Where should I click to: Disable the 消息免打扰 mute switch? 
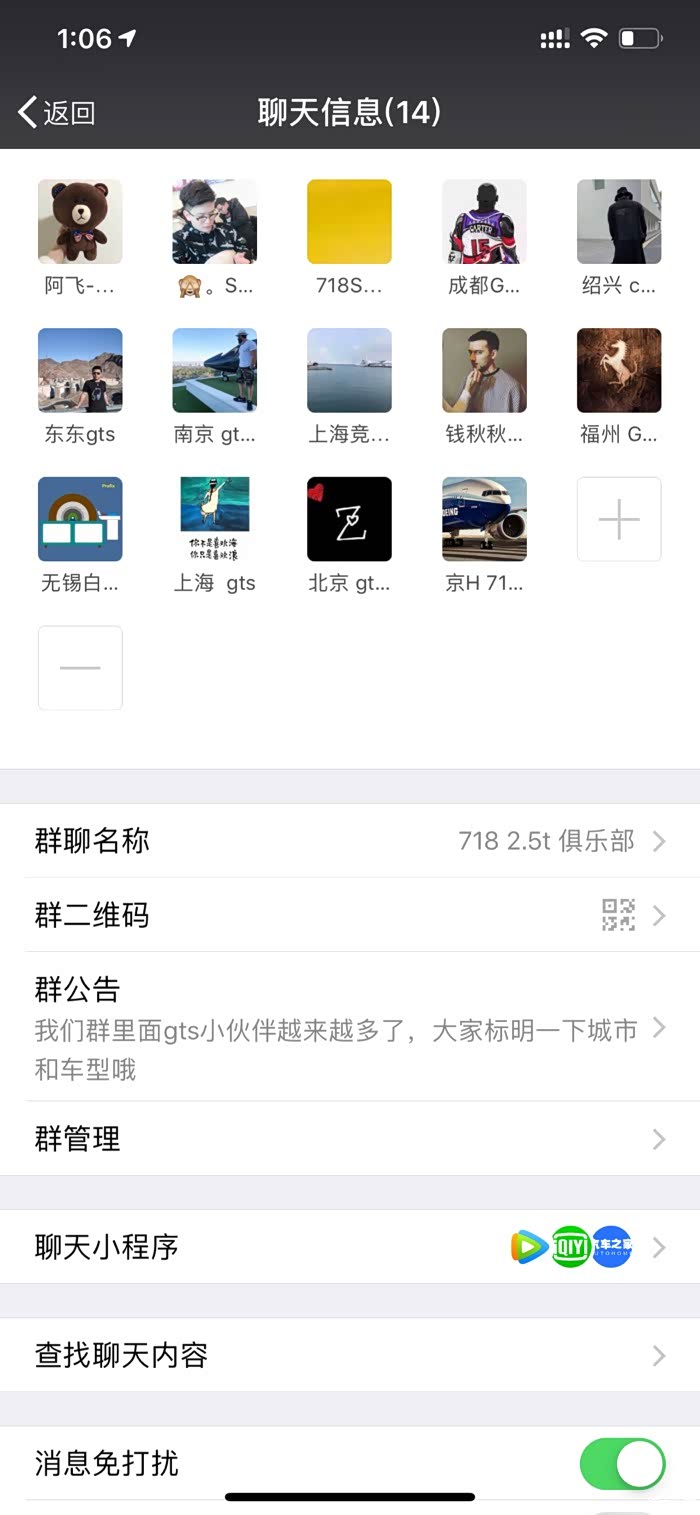(x=622, y=1464)
